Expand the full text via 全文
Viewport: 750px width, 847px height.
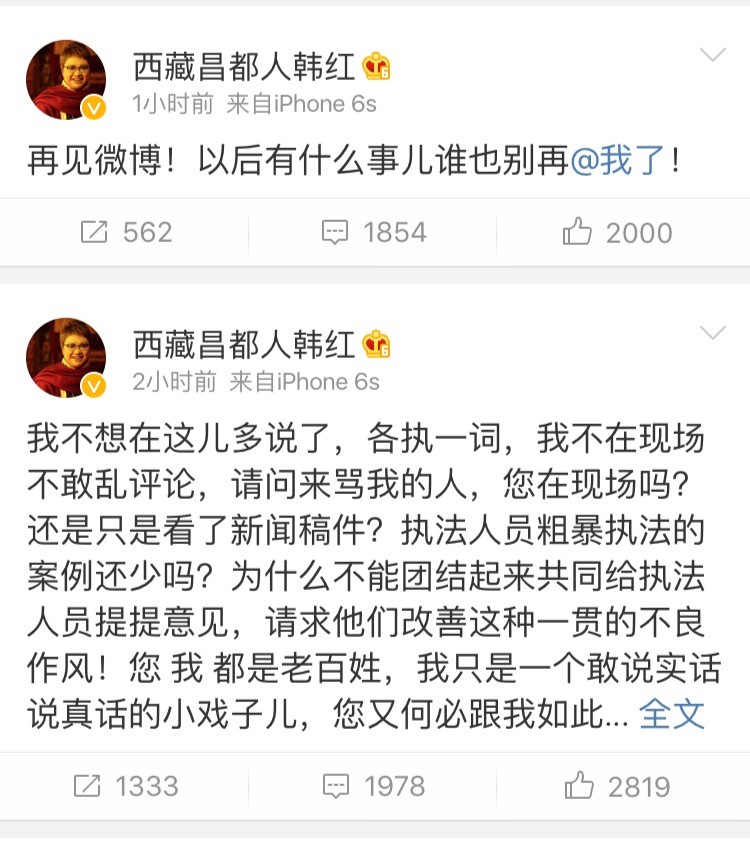(x=671, y=714)
